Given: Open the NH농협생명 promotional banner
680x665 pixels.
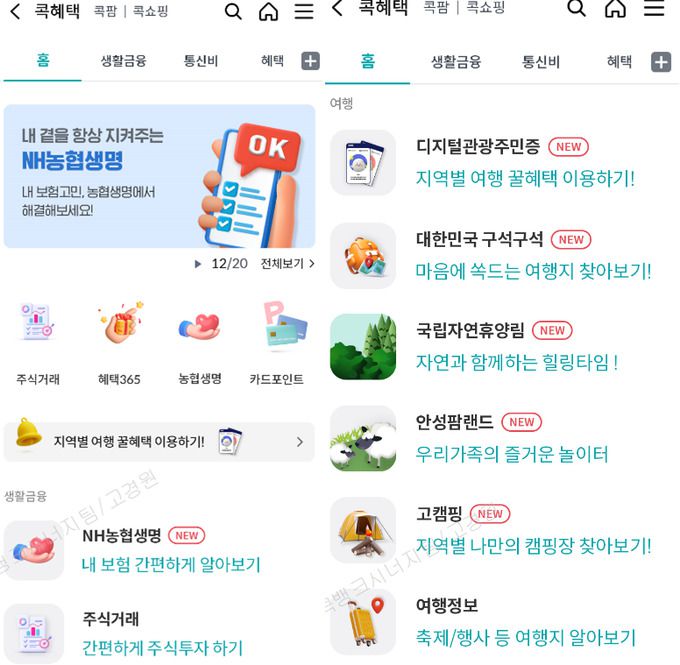Looking at the screenshot, I should (x=158, y=176).
